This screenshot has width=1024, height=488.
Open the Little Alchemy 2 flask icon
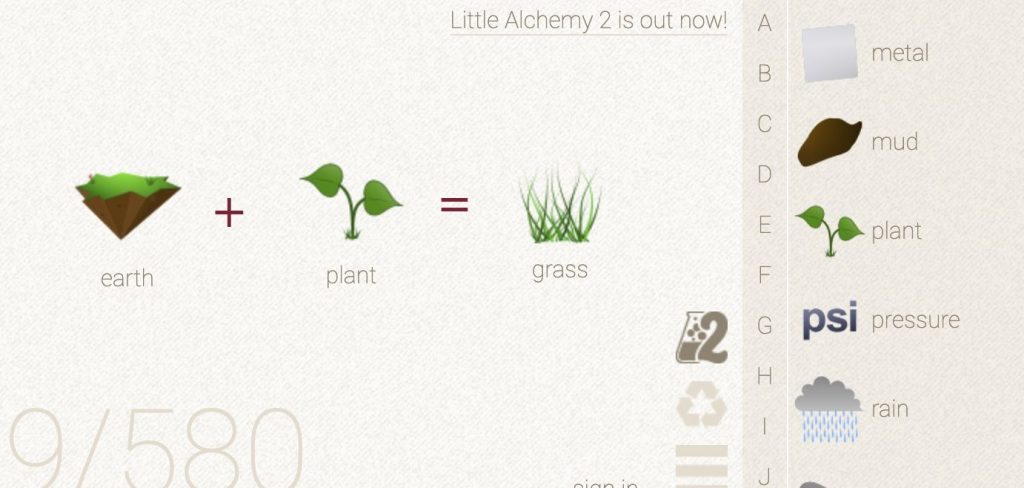701,338
